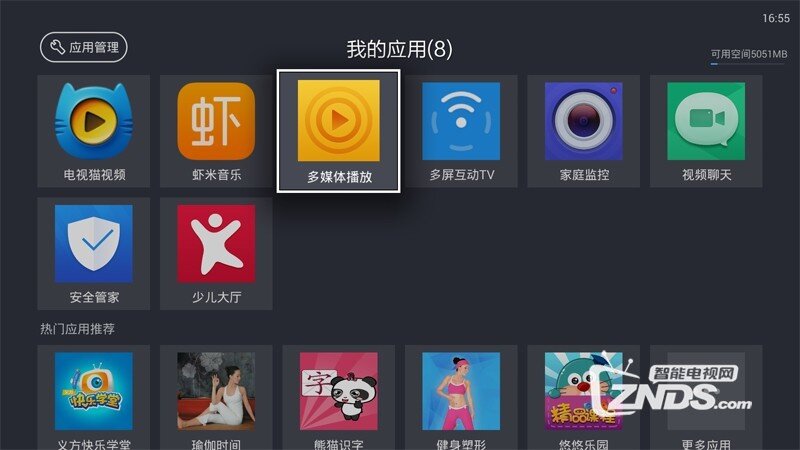
Task: Tap the 熊猫识字 recommended app
Action: (x=339, y=397)
